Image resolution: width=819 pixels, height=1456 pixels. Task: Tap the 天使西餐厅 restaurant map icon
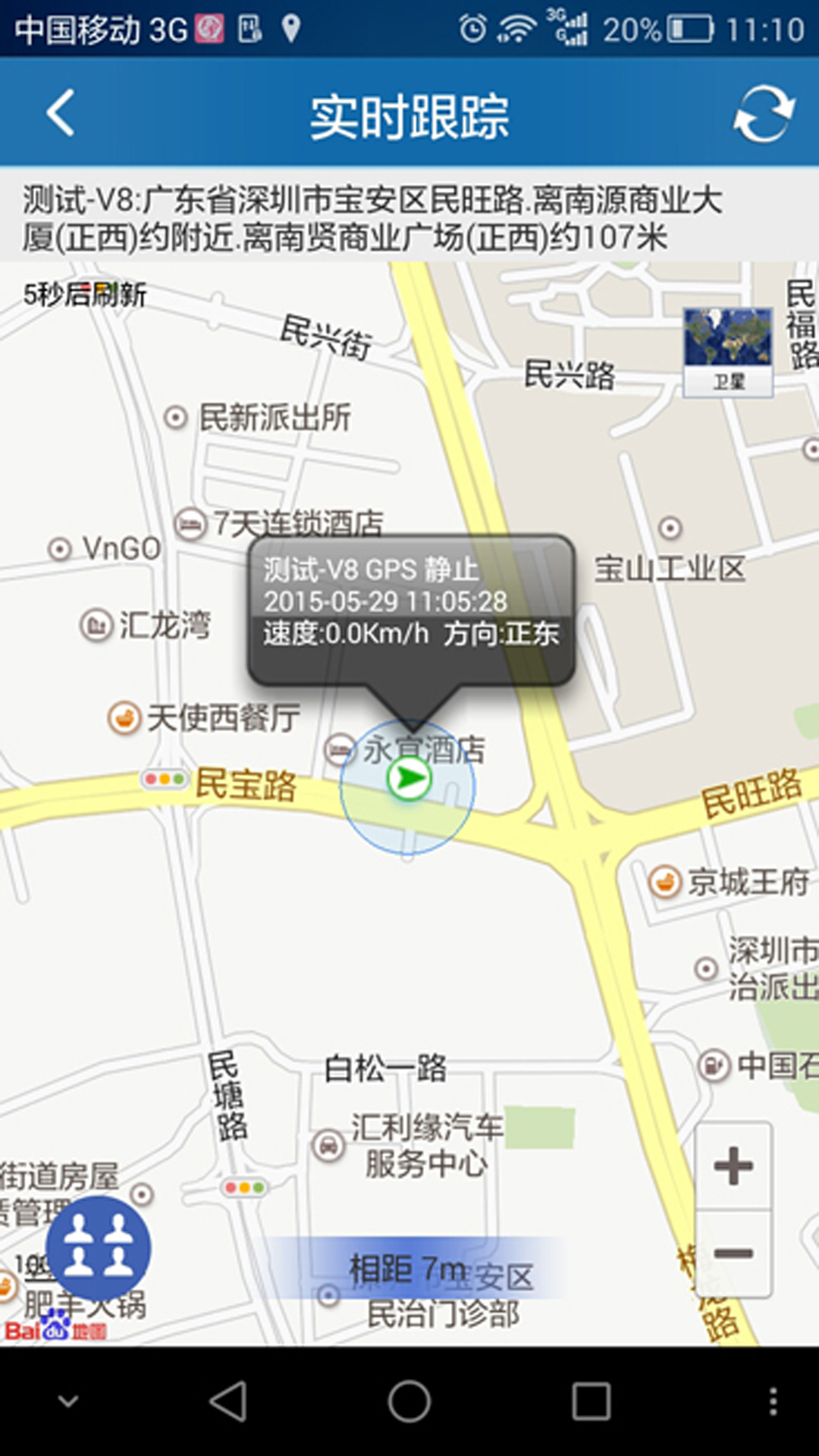[x=124, y=717]
